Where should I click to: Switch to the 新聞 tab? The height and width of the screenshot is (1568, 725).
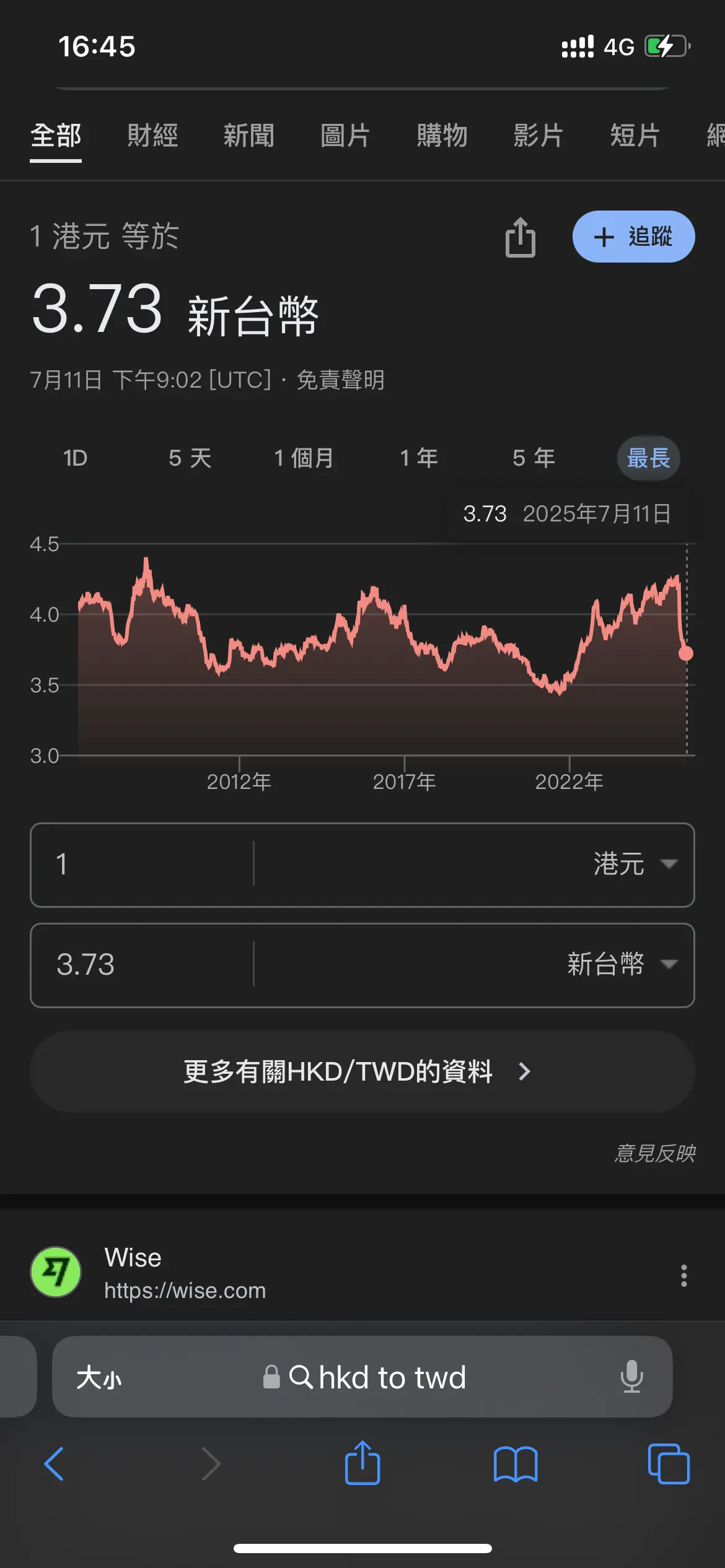pyautogui.click(x=249, y=136)
